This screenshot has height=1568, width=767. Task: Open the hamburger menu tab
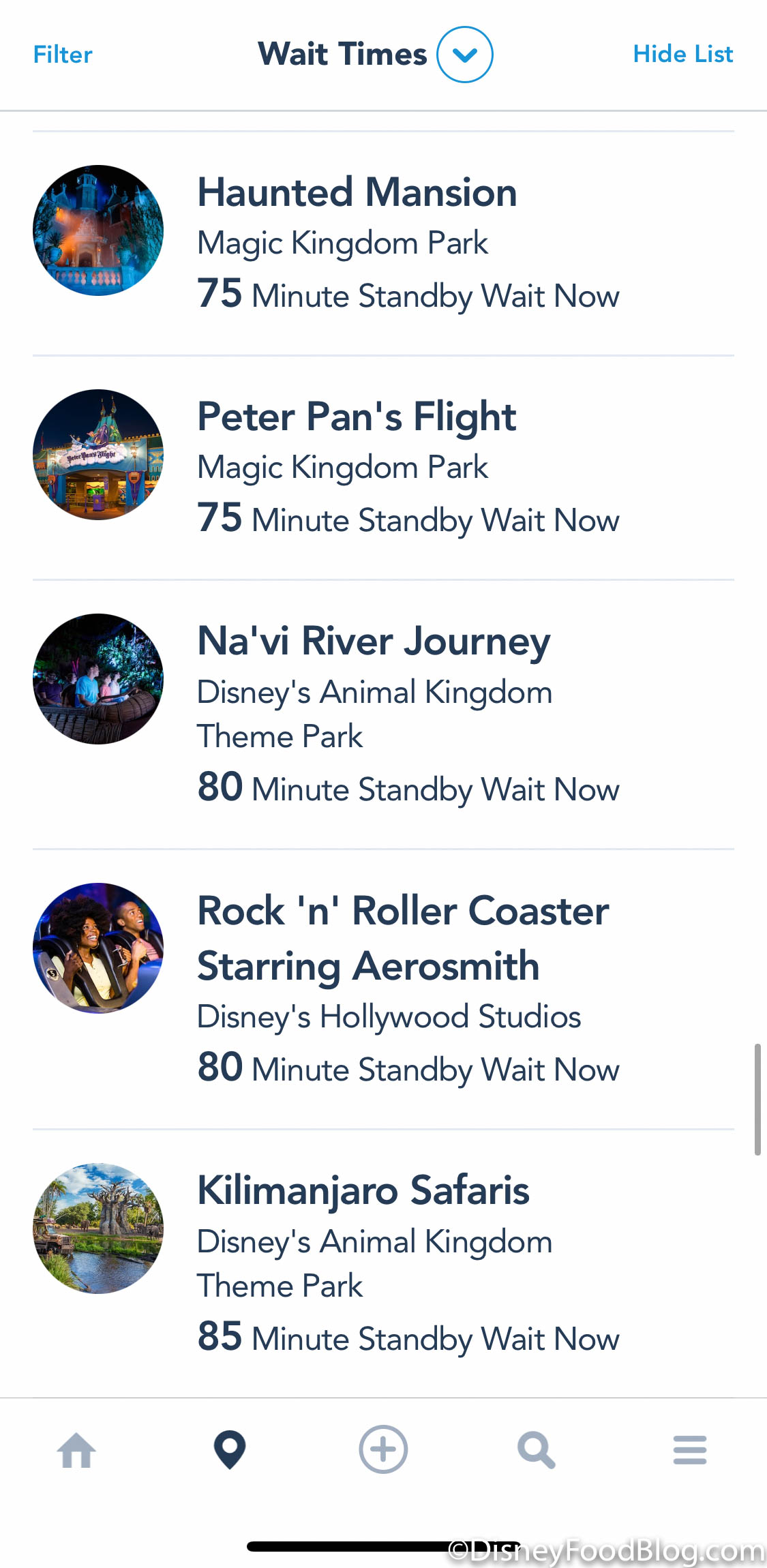(690, 1449)
